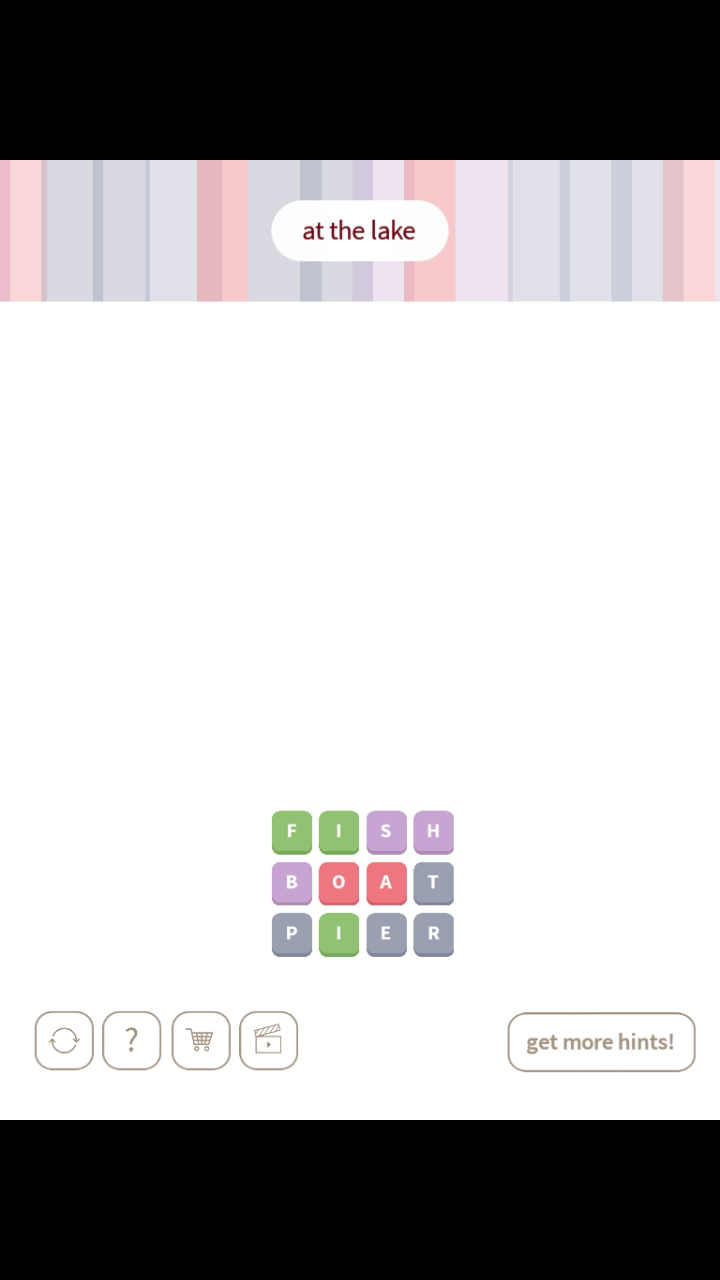Watch a video via clapperboard icon
Screen dimensions: 720x1280
point(268,1041)
